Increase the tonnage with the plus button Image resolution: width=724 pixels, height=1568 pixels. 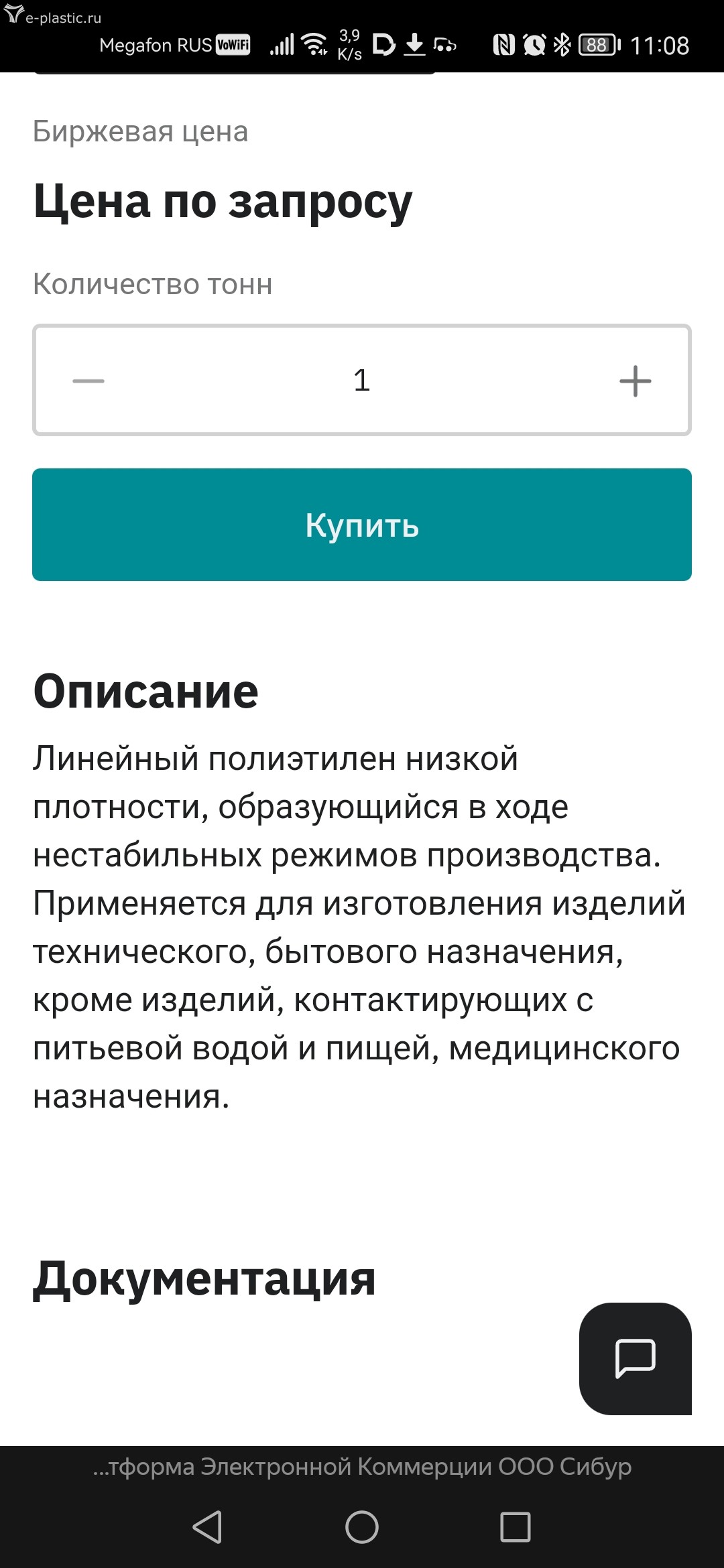(635, 381)
